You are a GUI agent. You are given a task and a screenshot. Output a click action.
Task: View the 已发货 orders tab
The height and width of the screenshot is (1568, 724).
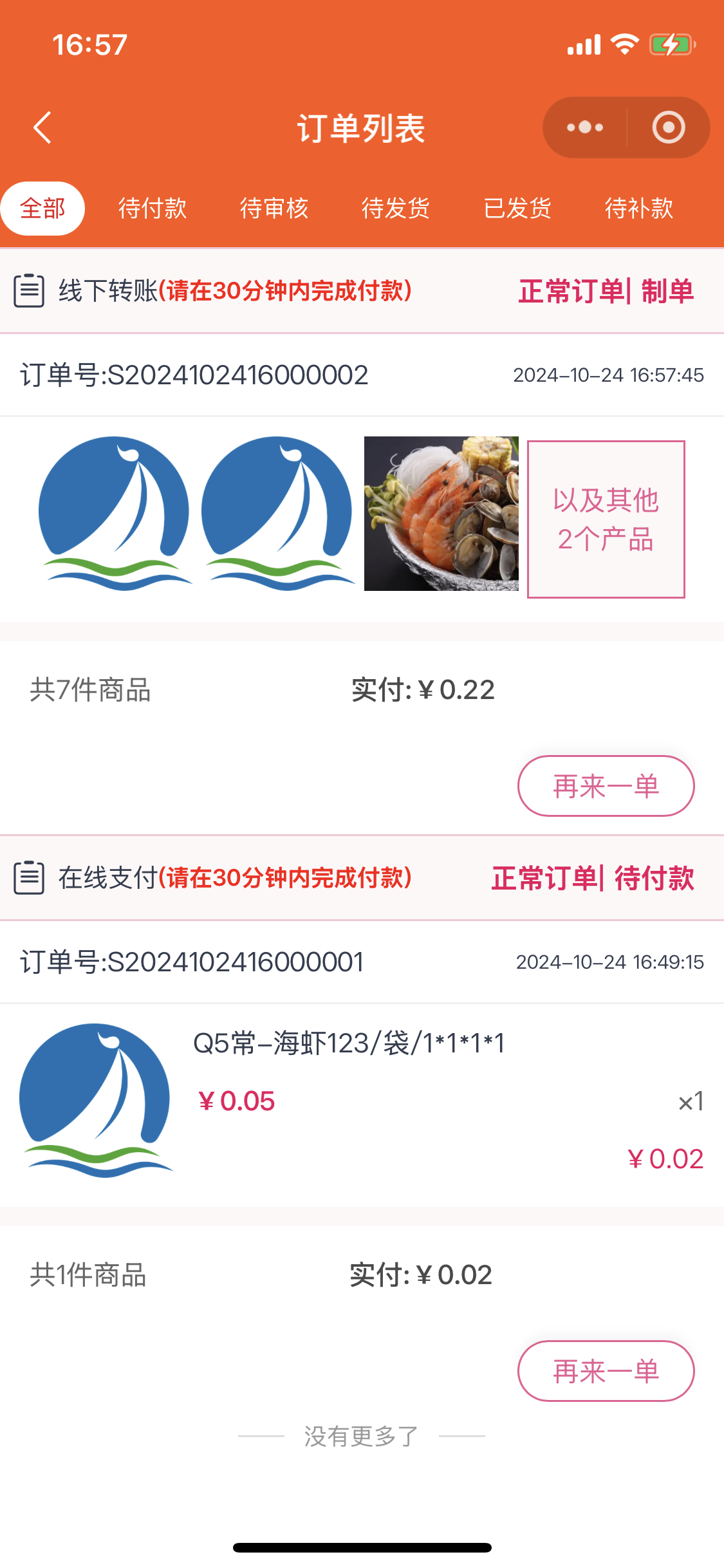[517, 209]
